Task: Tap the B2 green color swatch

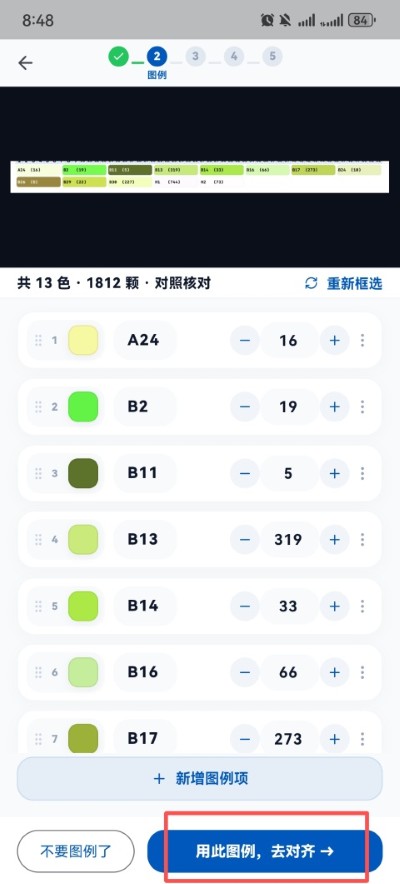Action: pyautogui.click(x=83, y=406)
